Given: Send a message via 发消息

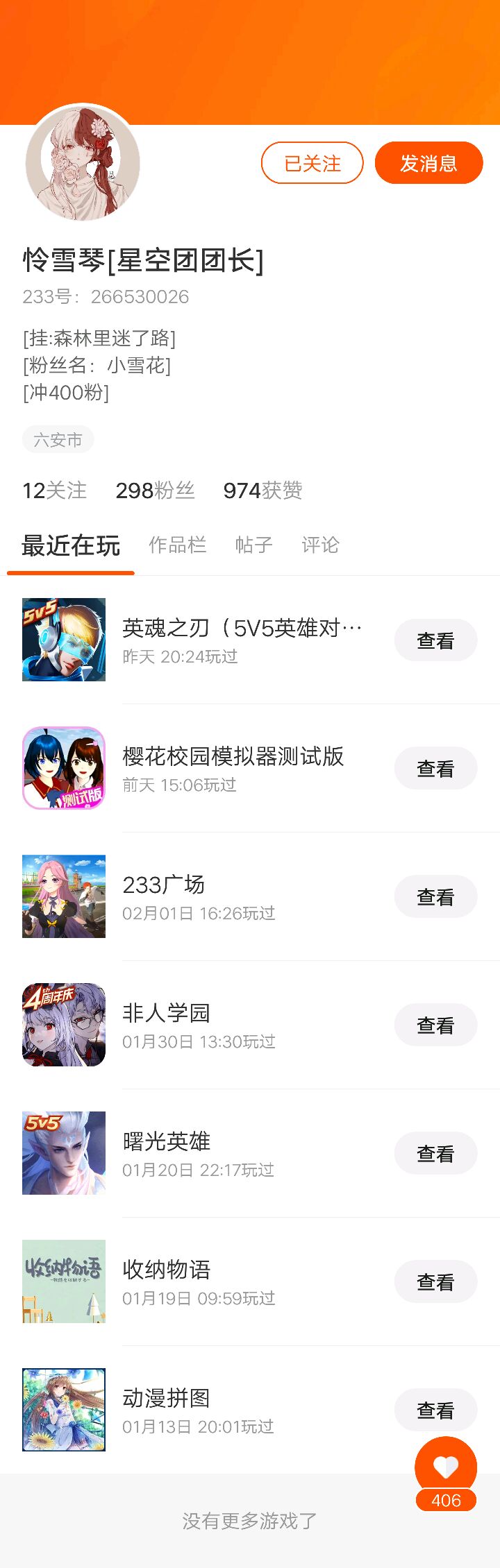Looking at the screenshot, I should point(428,163).
